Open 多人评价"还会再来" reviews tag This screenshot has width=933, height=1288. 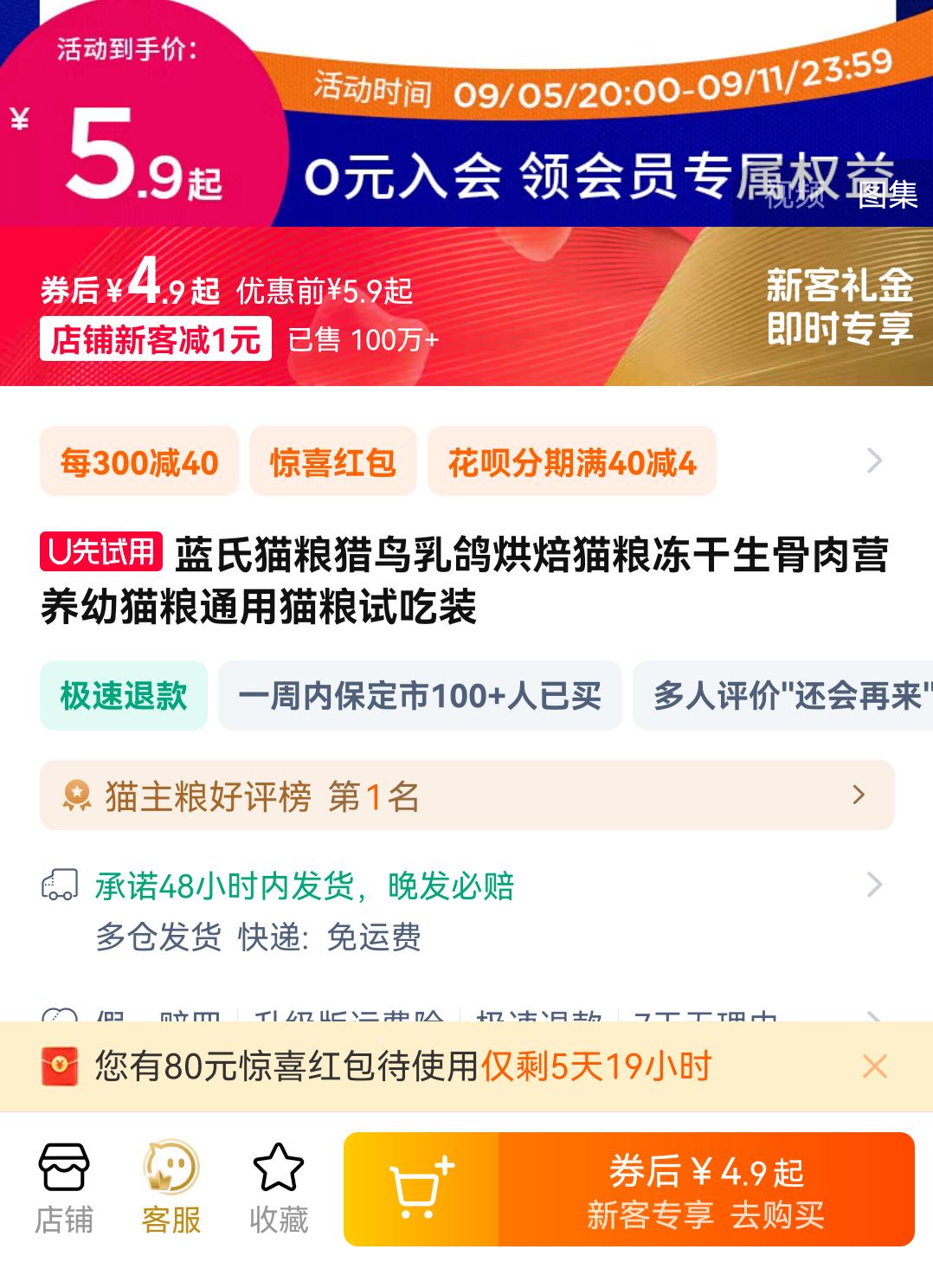click(788, 695)
